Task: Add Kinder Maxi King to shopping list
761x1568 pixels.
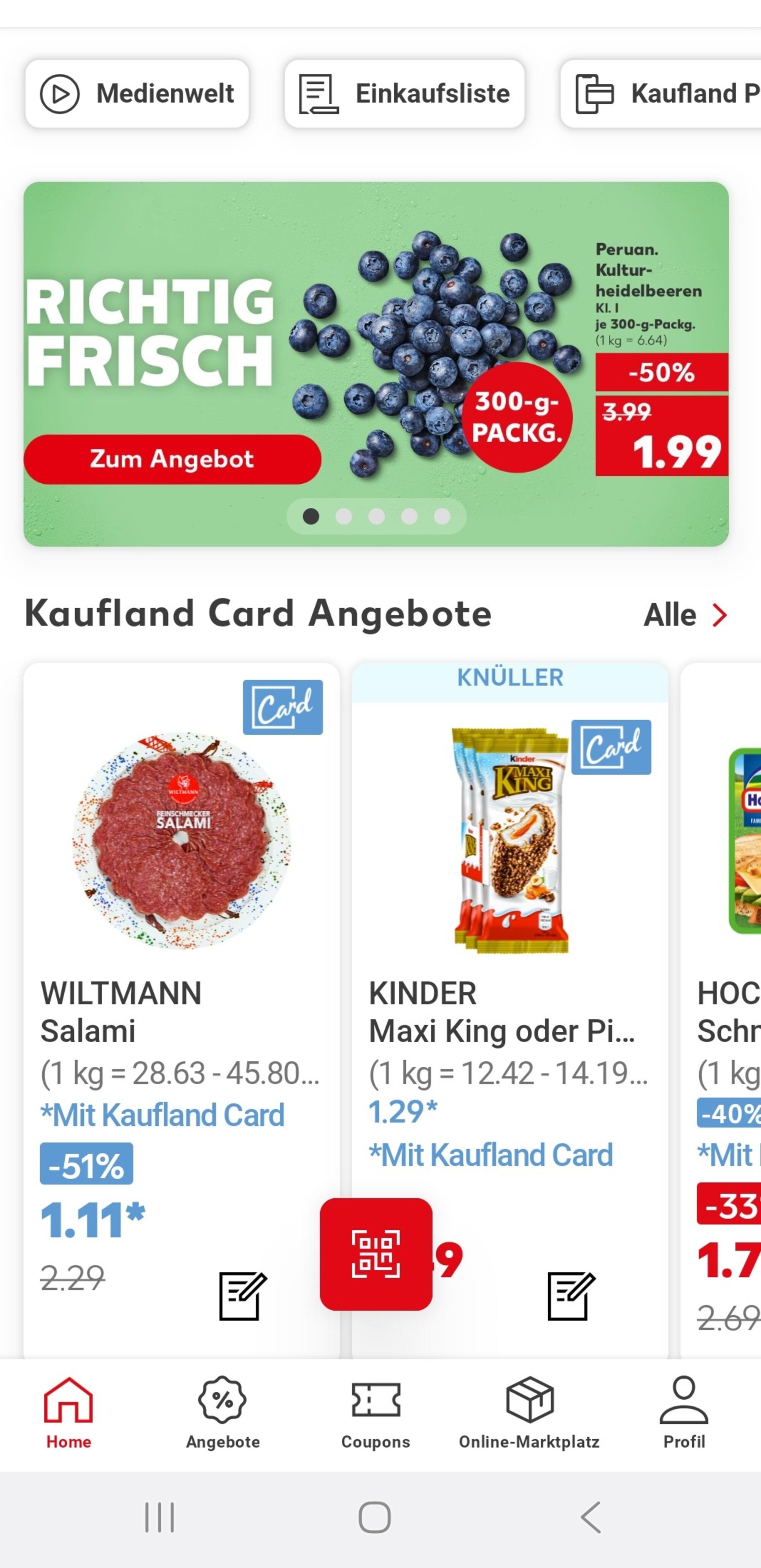Action: click(x=571, y=1295)
